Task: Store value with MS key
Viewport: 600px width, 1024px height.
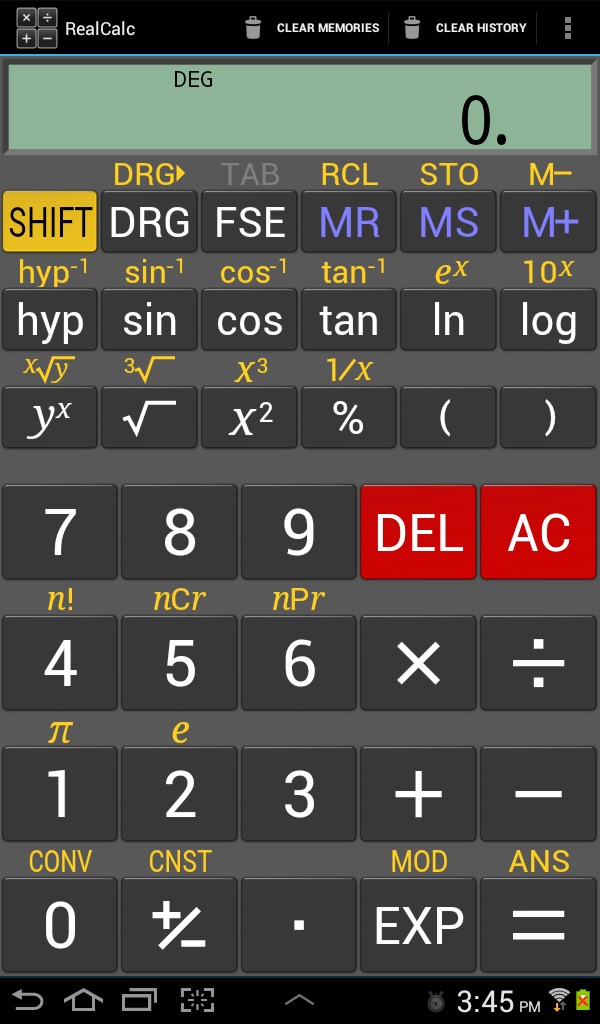Action: (x=449, y=221)
